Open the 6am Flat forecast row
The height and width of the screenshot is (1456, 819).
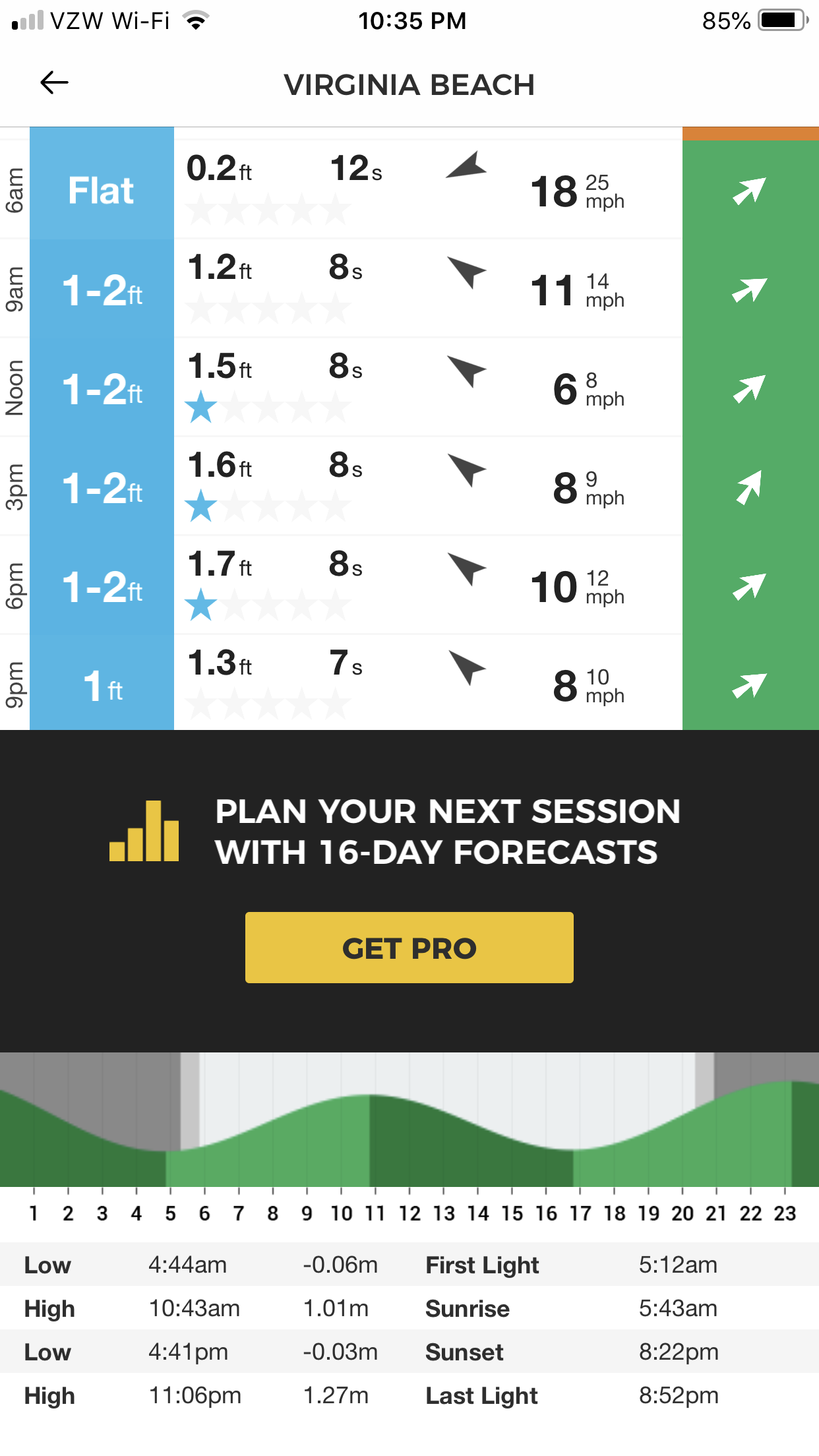tap(409, 189)
